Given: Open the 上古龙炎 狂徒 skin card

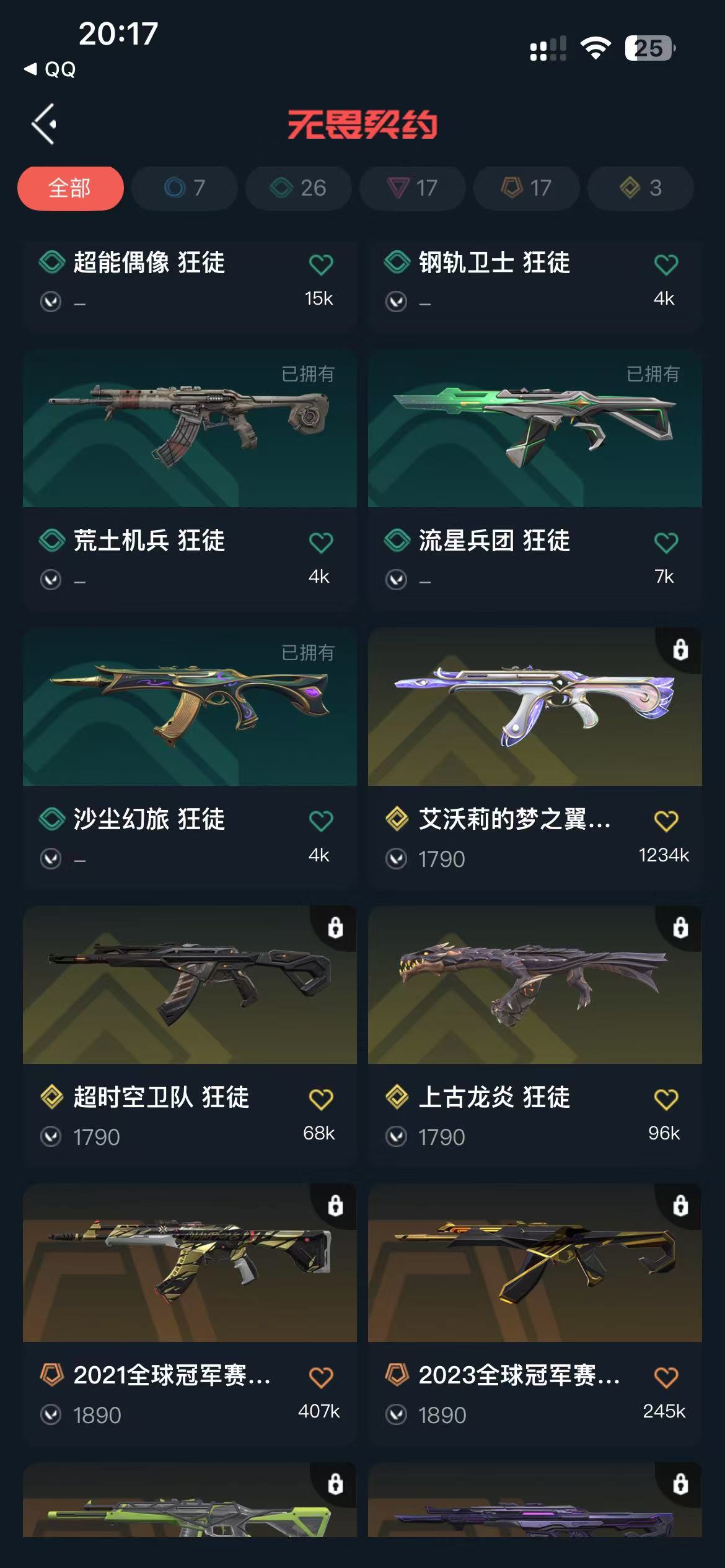Looking at the screenshot, I should pos(534,985).
